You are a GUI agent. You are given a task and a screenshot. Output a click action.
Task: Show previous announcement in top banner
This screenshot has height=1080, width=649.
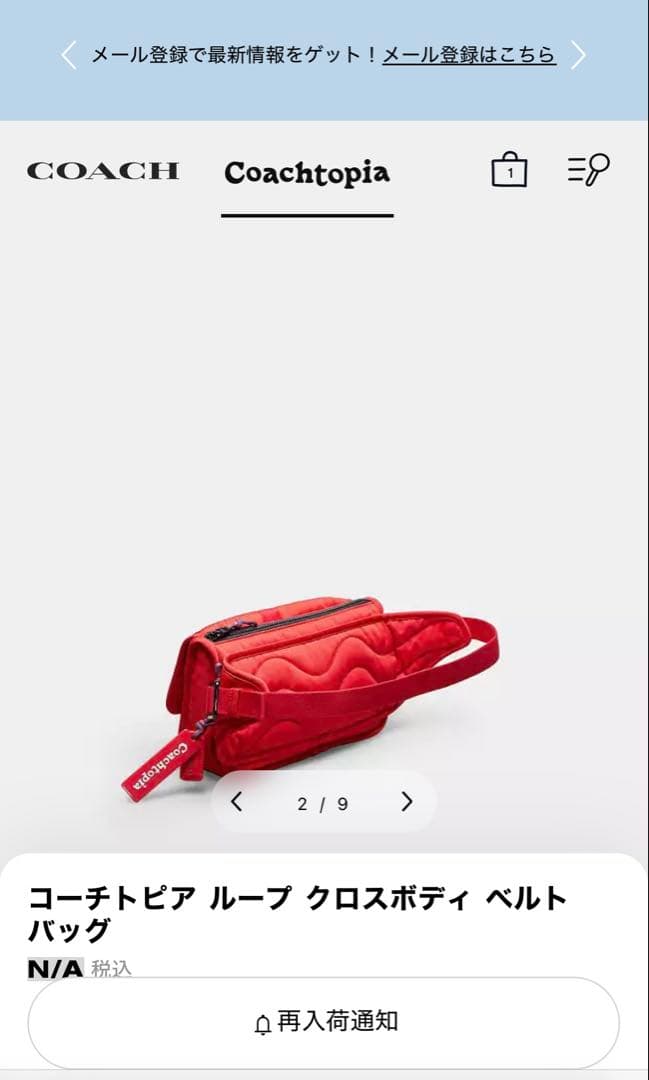click(68, 55)
